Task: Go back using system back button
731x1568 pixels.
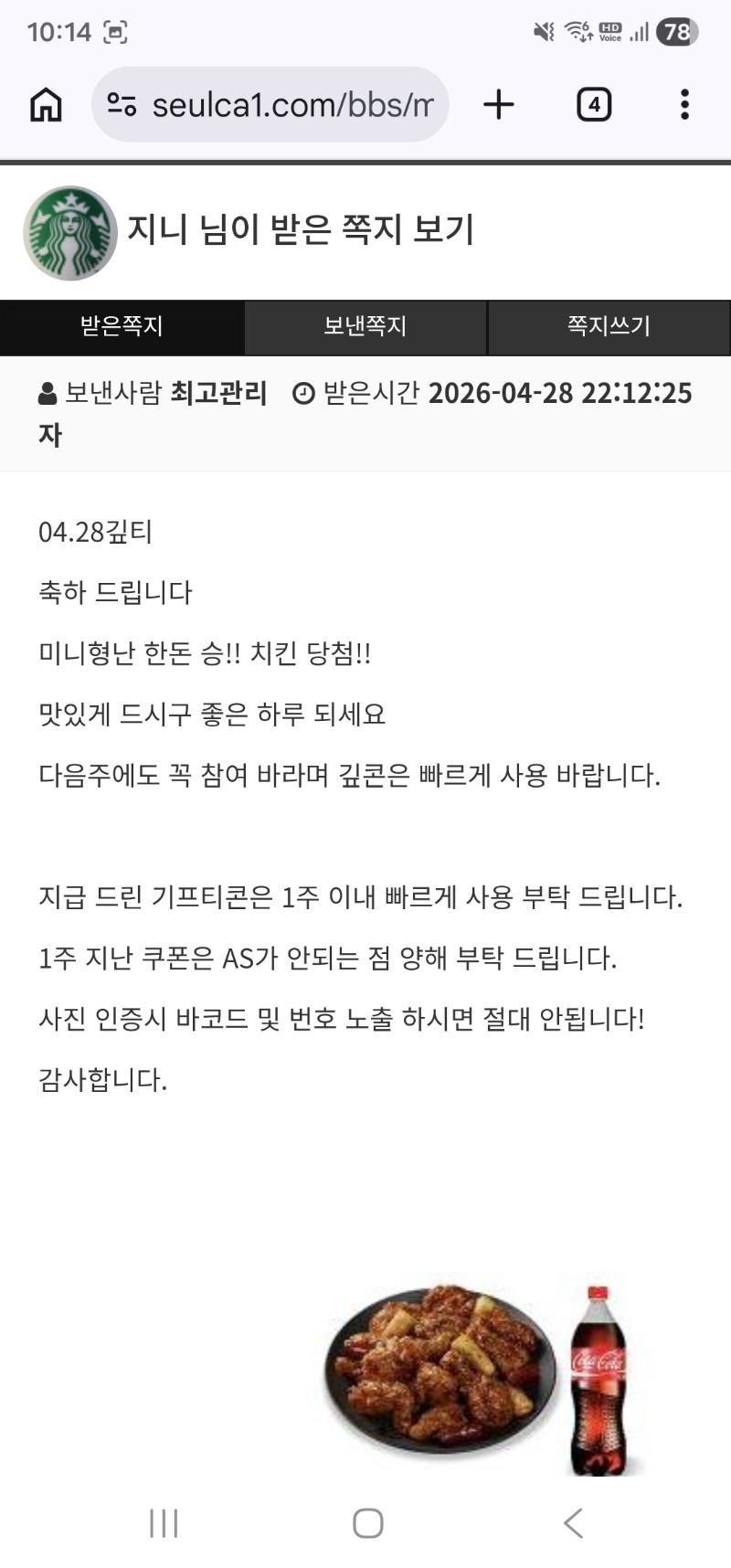Action: (x=573, y=1523)
